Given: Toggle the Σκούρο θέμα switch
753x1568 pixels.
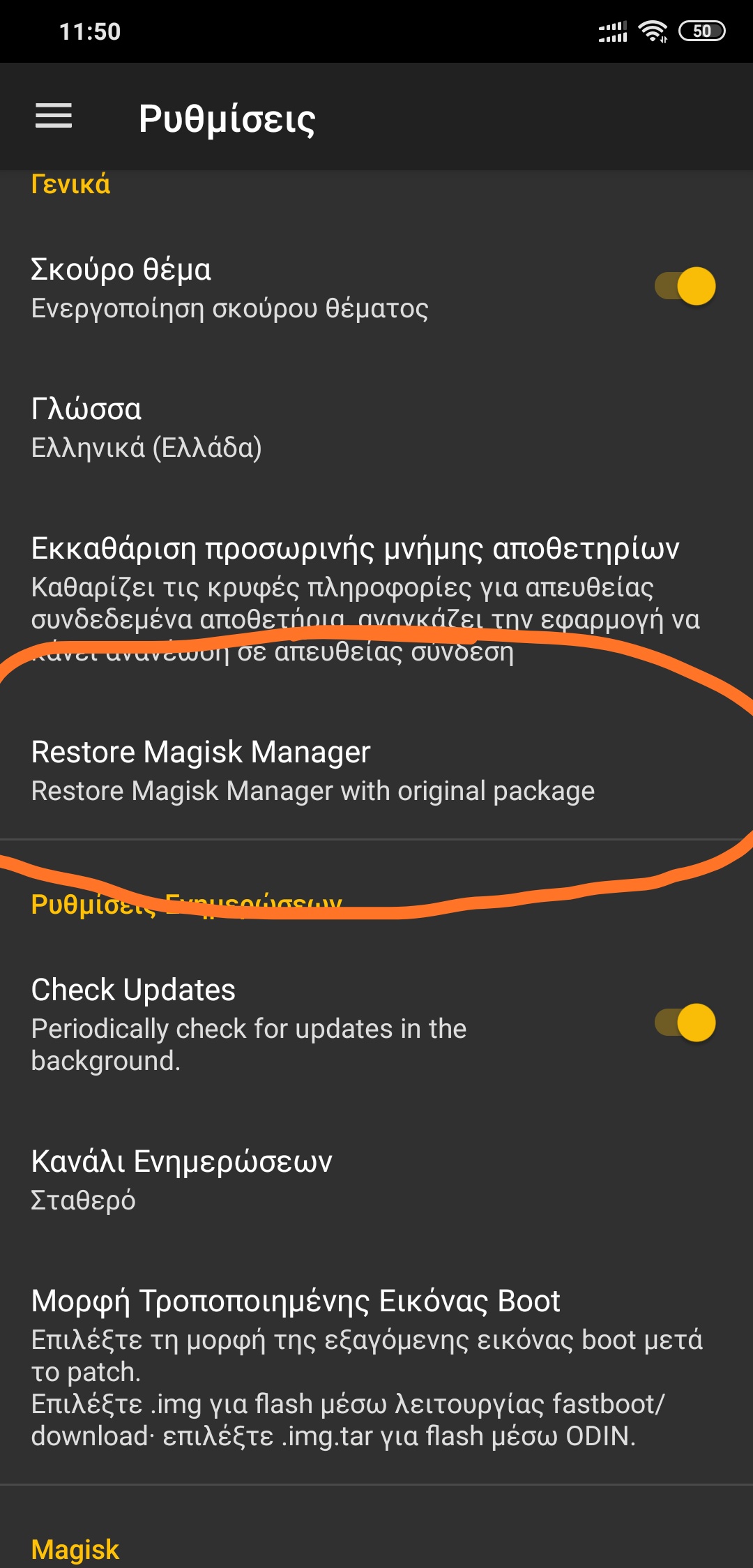Looking at the screenshot, I should point(685,286).
